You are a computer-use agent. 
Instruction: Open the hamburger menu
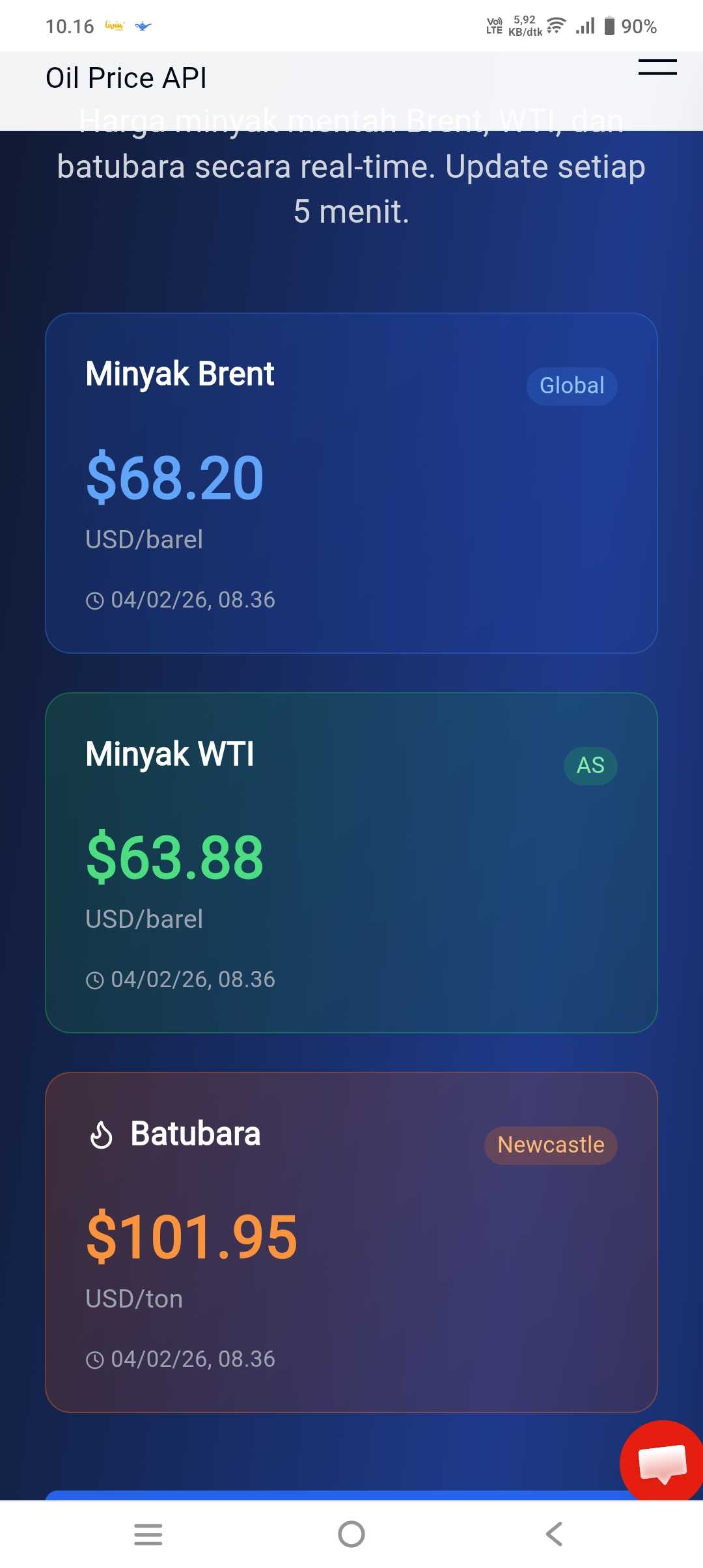[x=657, y=68]
